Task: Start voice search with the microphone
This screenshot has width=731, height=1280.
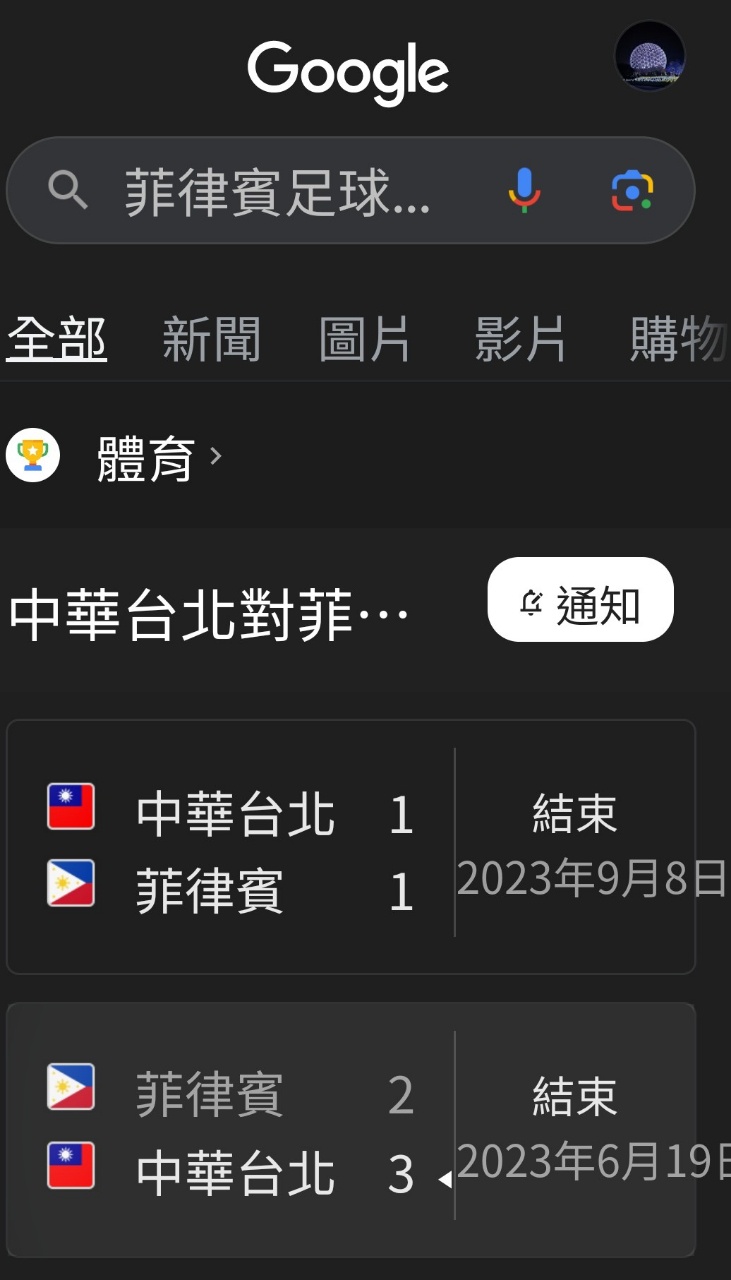Action: click(x=524, y=190)
